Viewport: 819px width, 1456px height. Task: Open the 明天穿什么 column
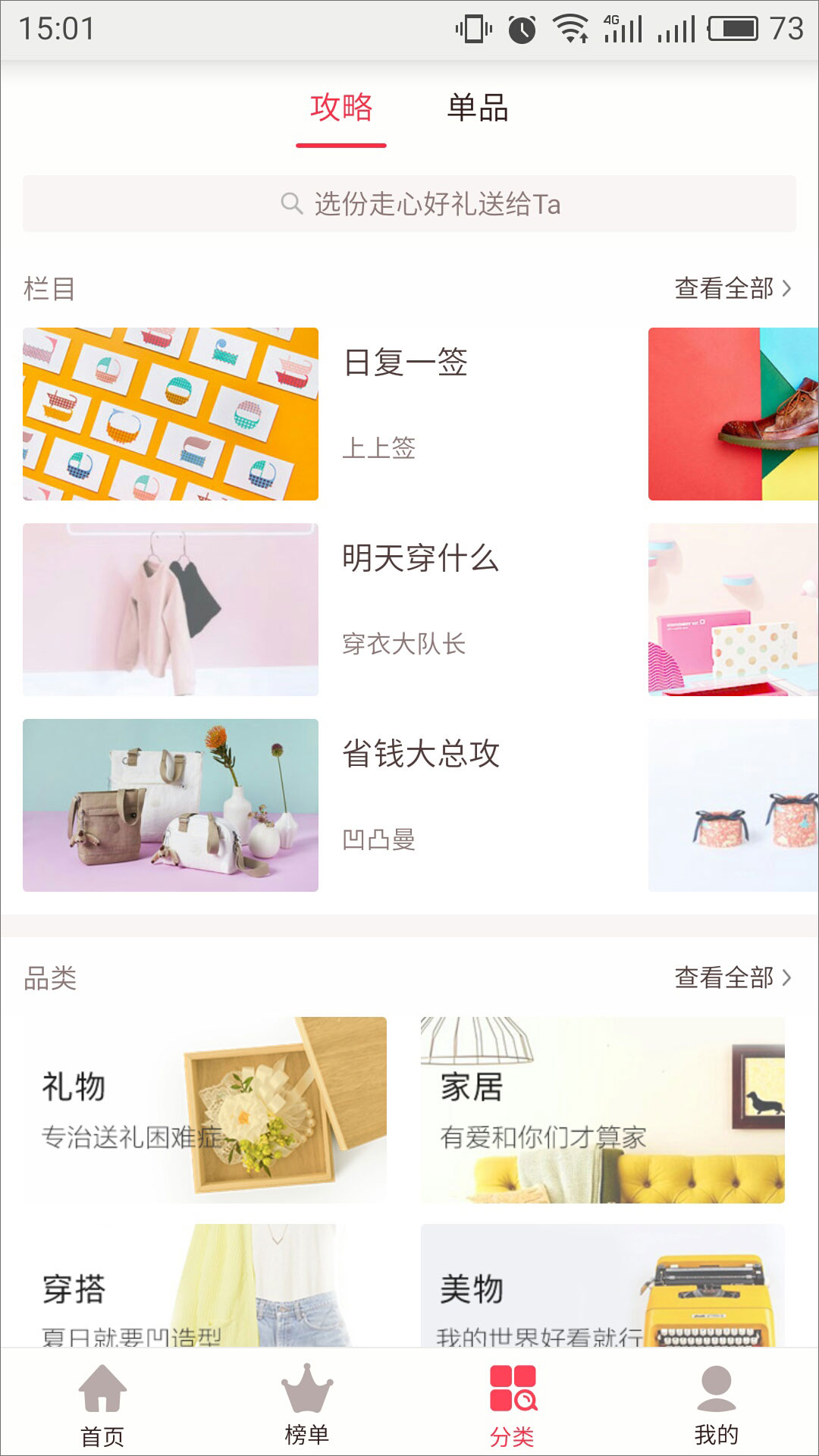point(420,559)
